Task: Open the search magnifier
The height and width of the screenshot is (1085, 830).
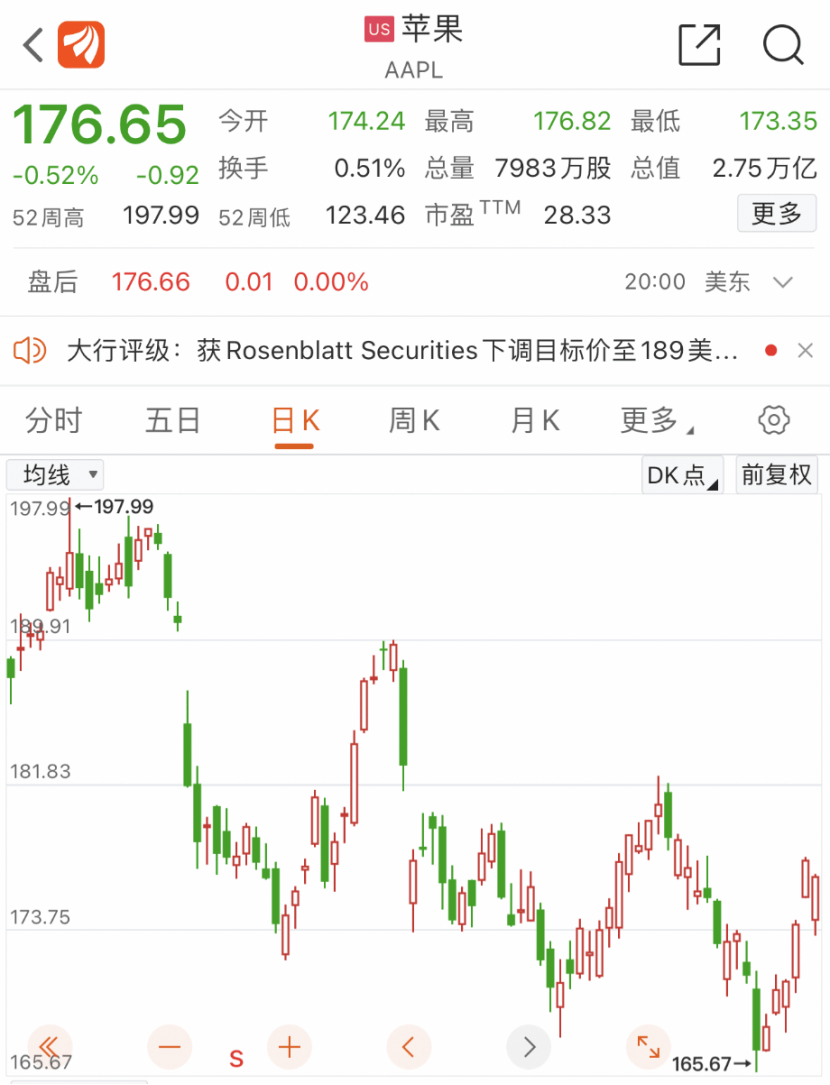Action: [783, 45]
